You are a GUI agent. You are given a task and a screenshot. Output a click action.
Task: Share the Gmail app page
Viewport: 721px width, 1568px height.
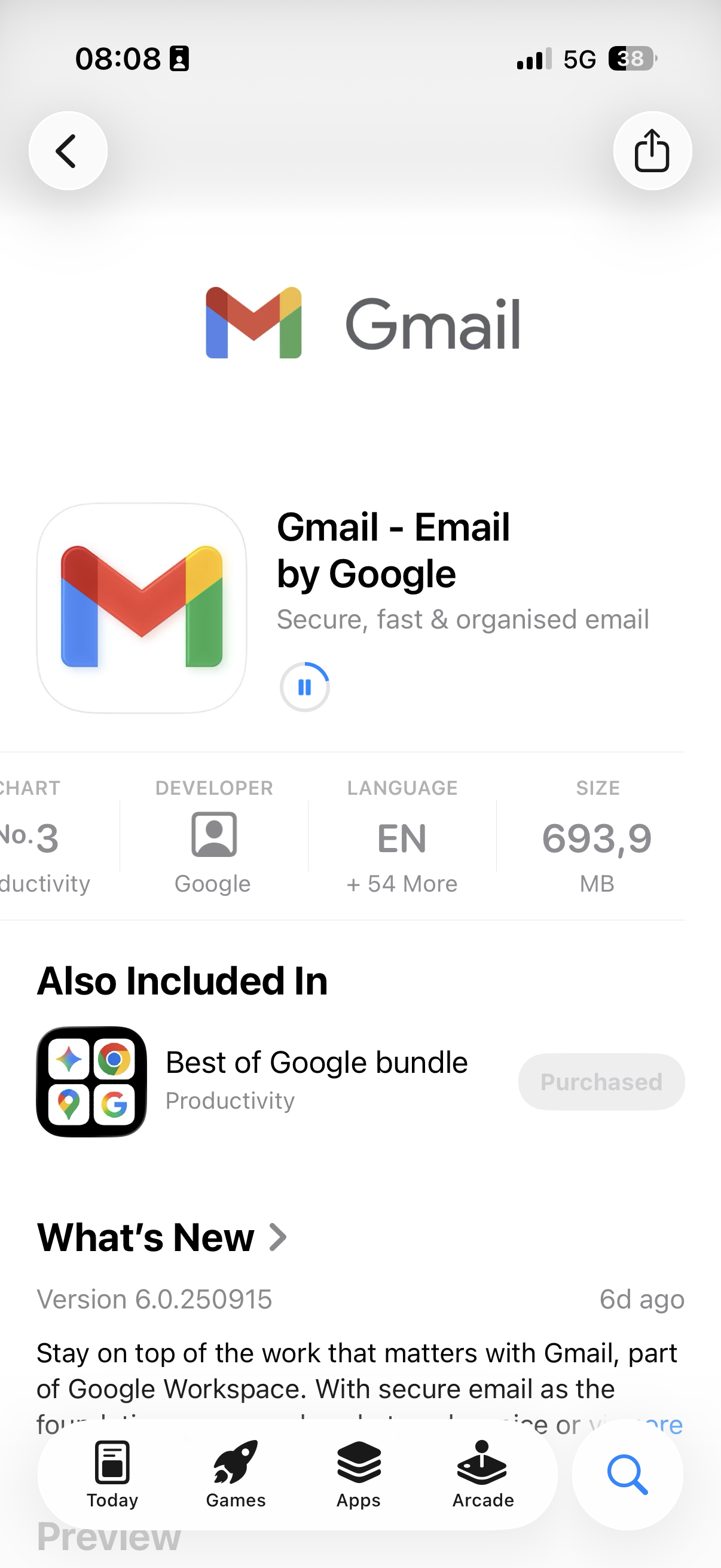click(652, 150)
